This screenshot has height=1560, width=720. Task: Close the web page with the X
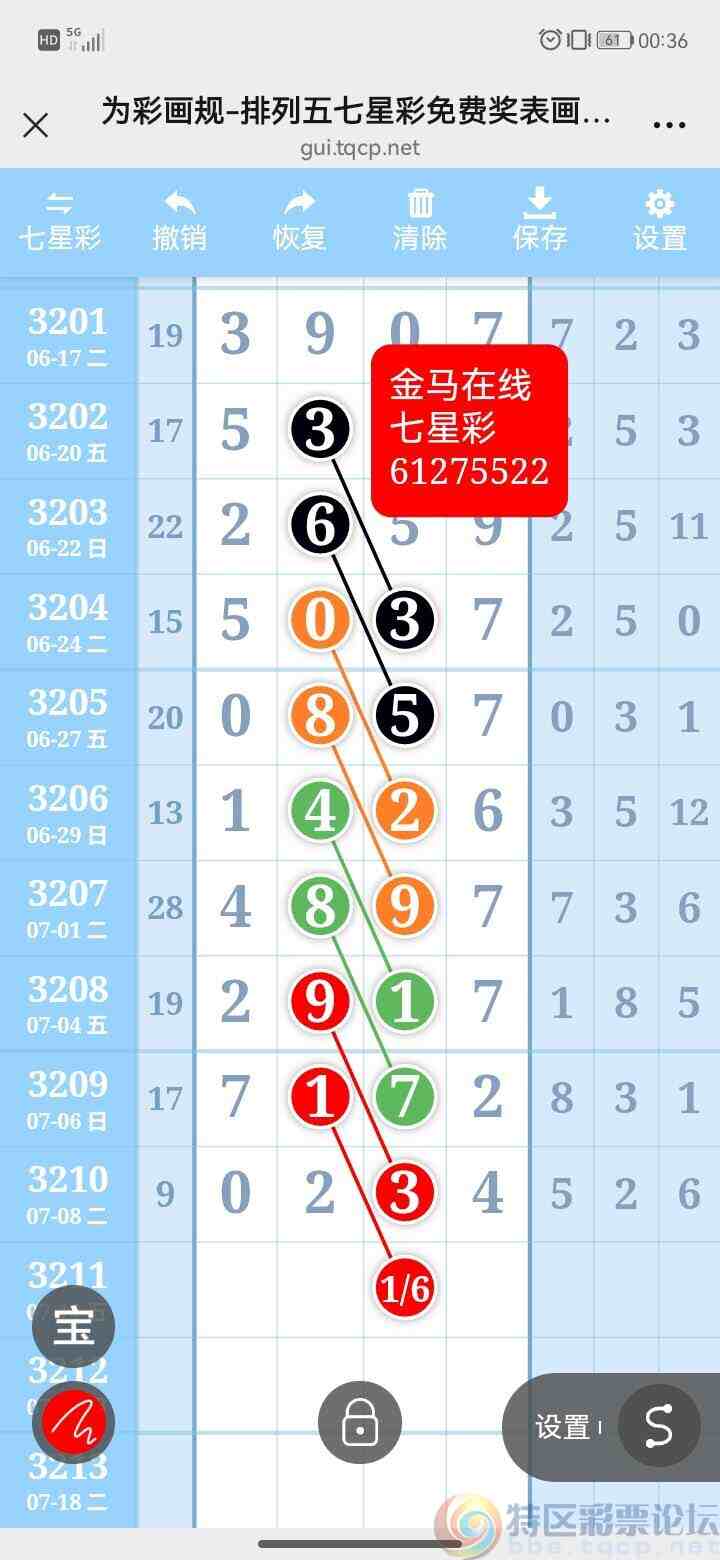(x=36, y=125)
